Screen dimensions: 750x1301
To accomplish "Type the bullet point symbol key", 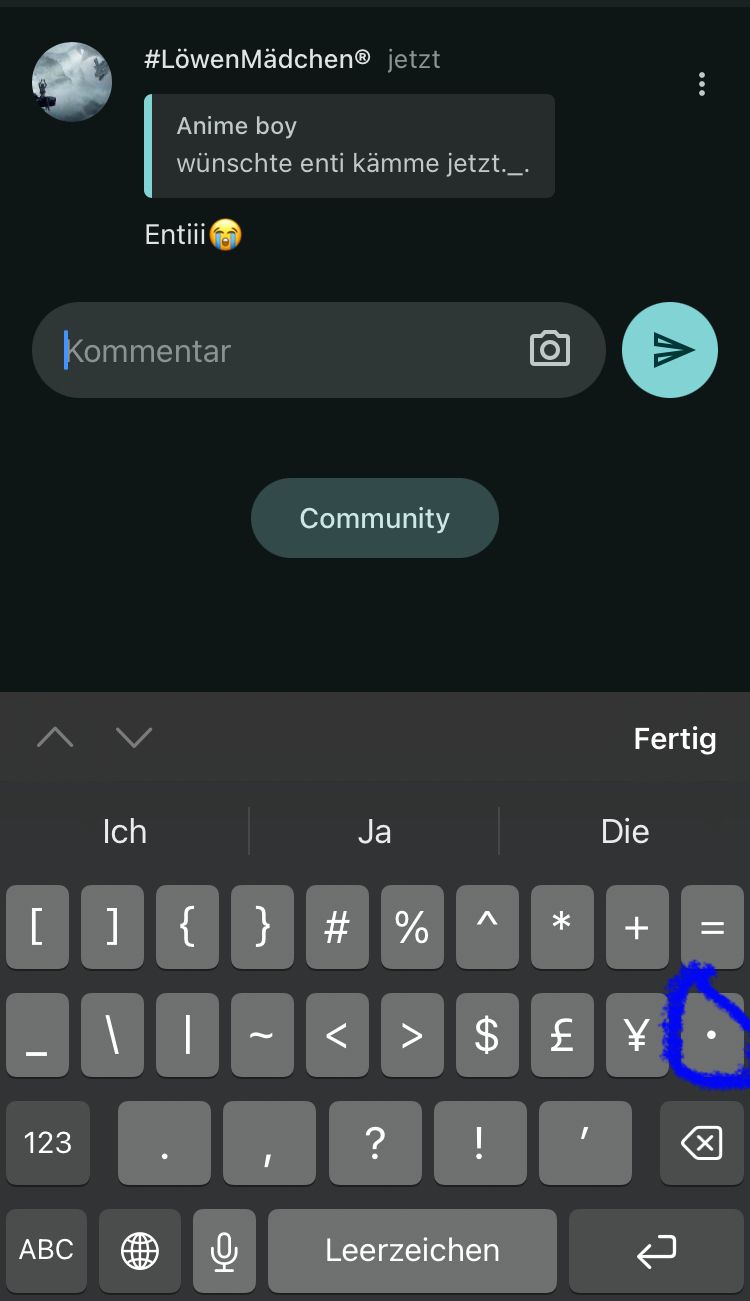I will pos(712,1035).
